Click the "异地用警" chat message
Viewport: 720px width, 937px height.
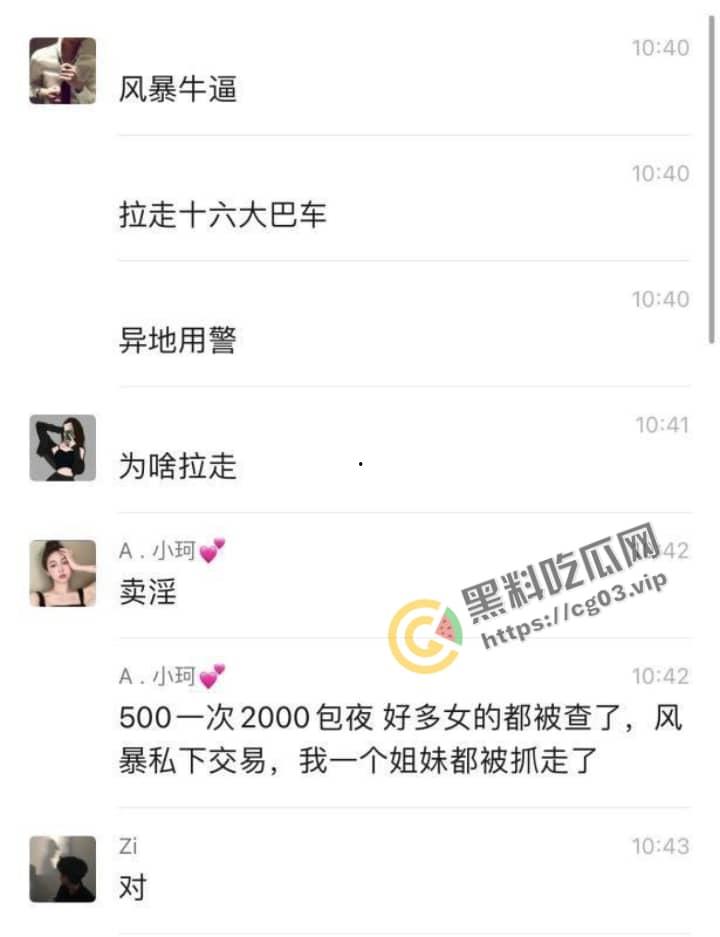[178, 340]
